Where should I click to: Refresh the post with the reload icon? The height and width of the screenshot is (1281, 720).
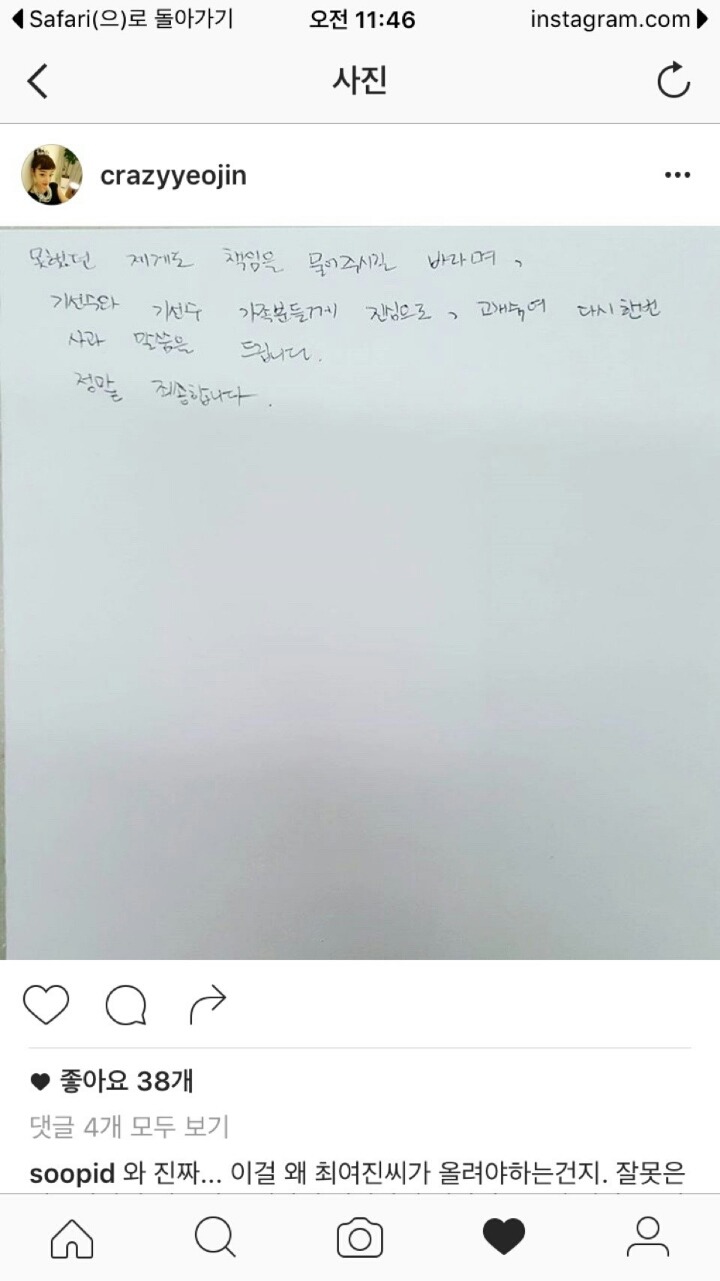[673, 81]
